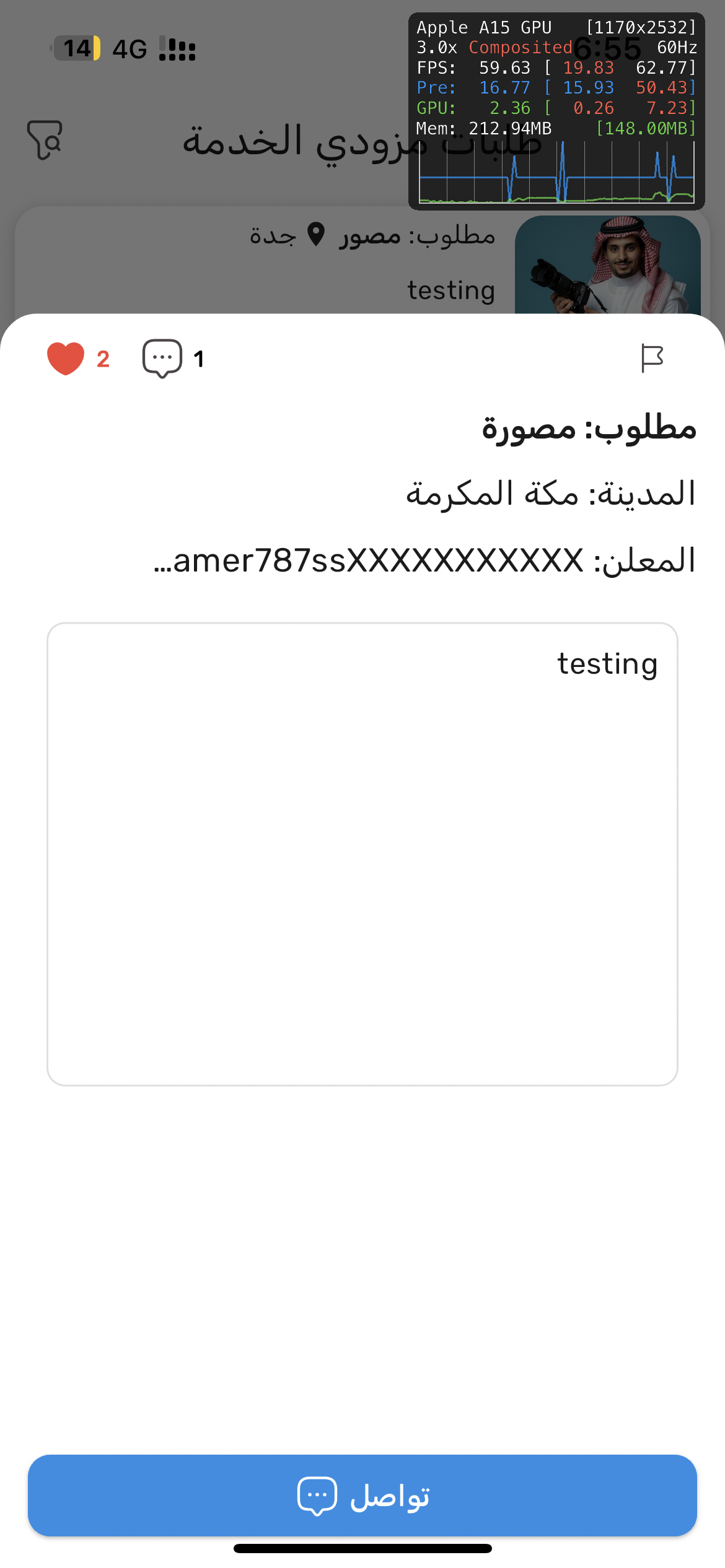Report this request with the flag icon
This screenshot has width=725, height=1568.
[652, 359]
